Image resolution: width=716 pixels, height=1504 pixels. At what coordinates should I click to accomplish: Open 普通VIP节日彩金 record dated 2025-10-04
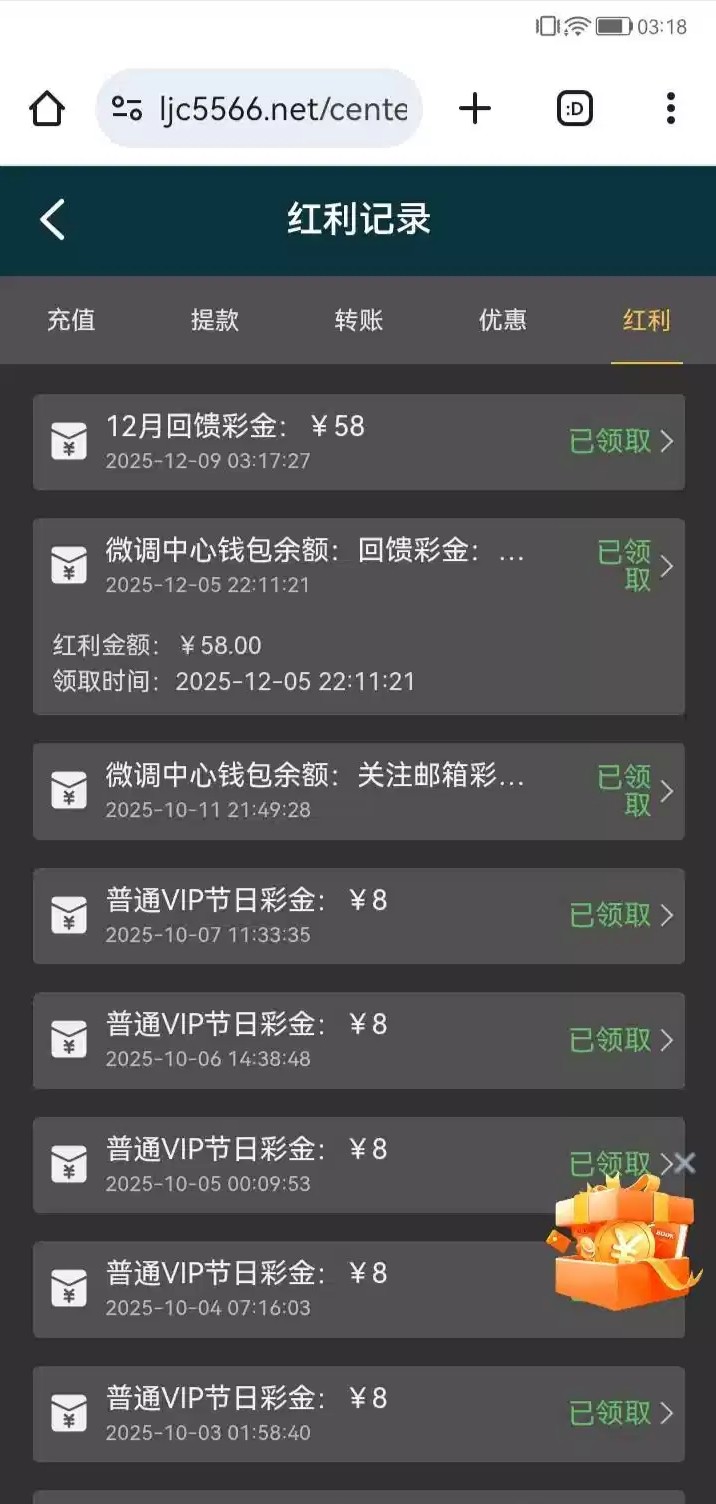point(300,1289)
